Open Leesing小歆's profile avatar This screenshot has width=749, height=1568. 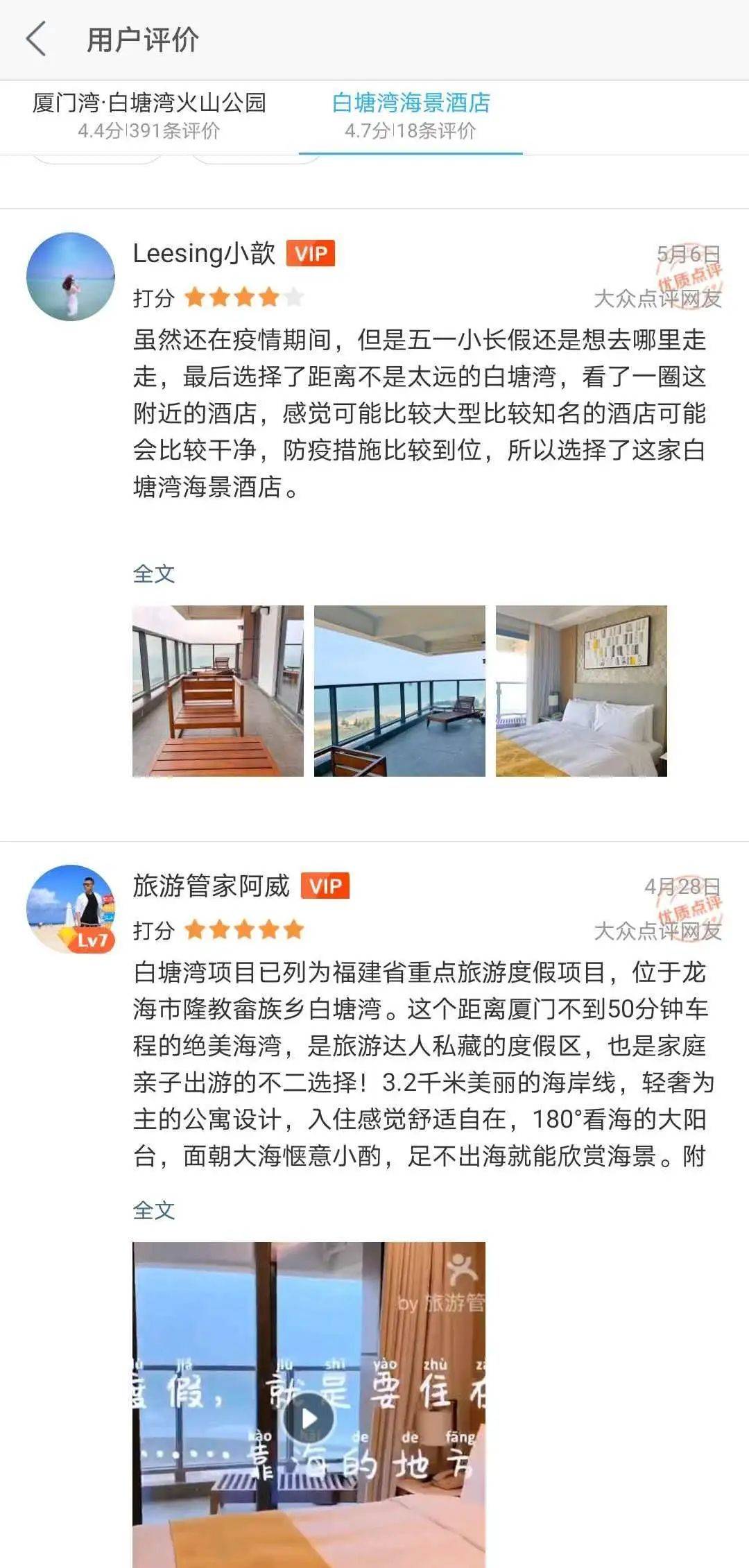tap(71, 277)
